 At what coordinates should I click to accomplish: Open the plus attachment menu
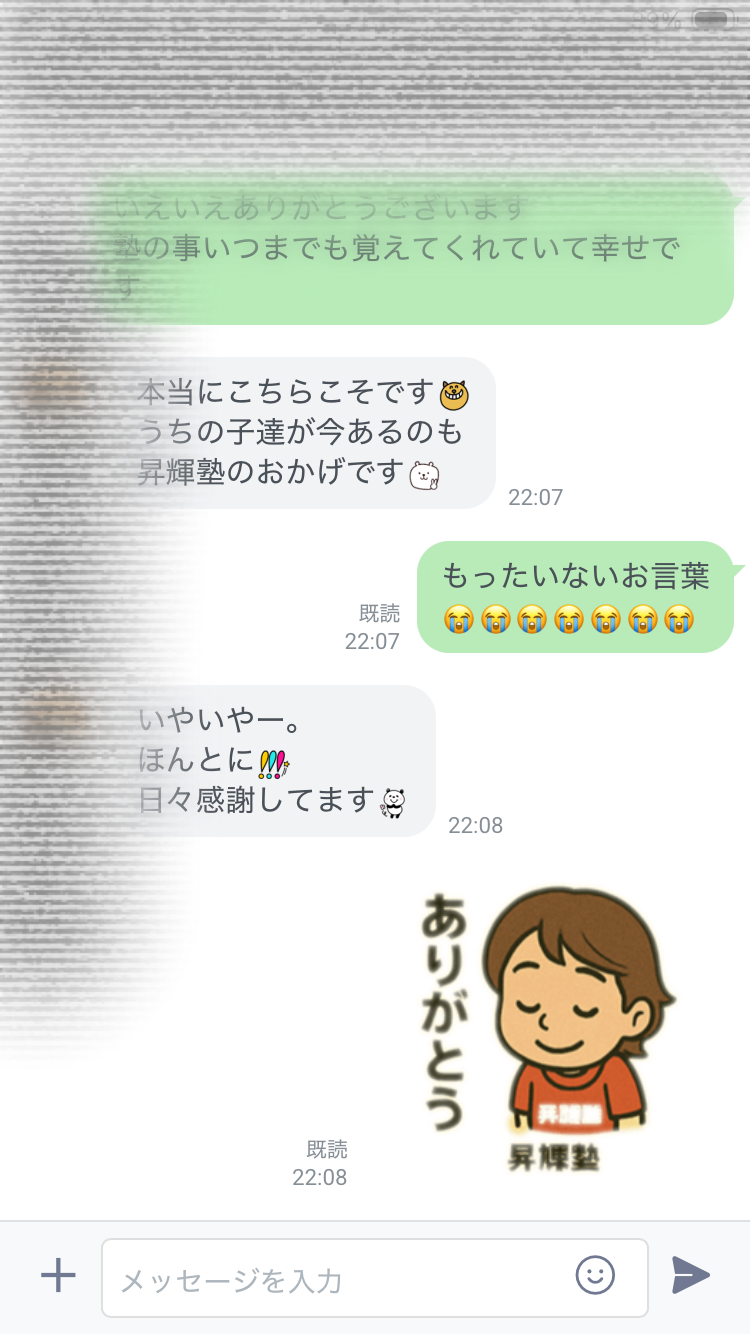tap(58, 1275)
